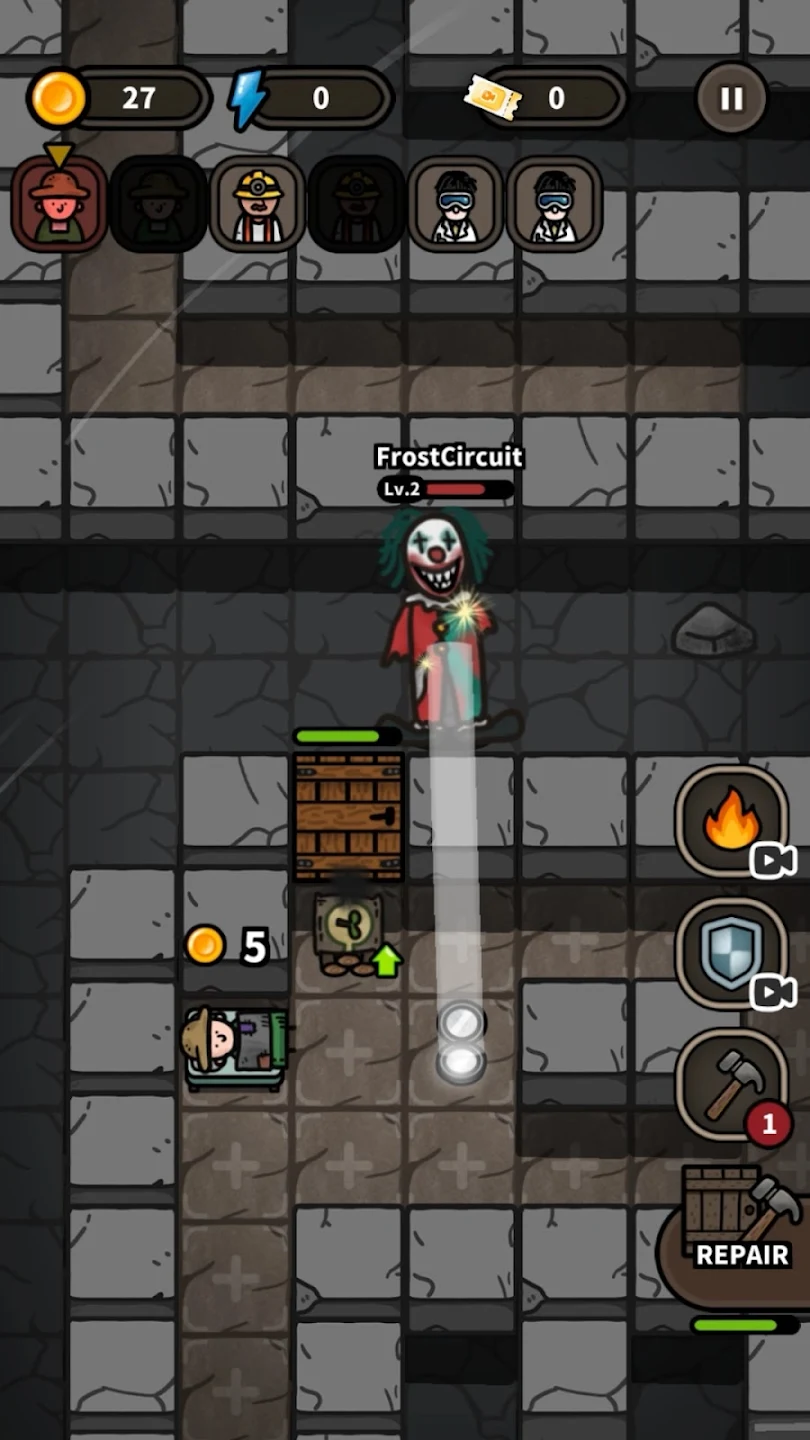The image size is (810, 1440).
Task: Activate the fire skill video boost
Action: (x=732, y=821)
